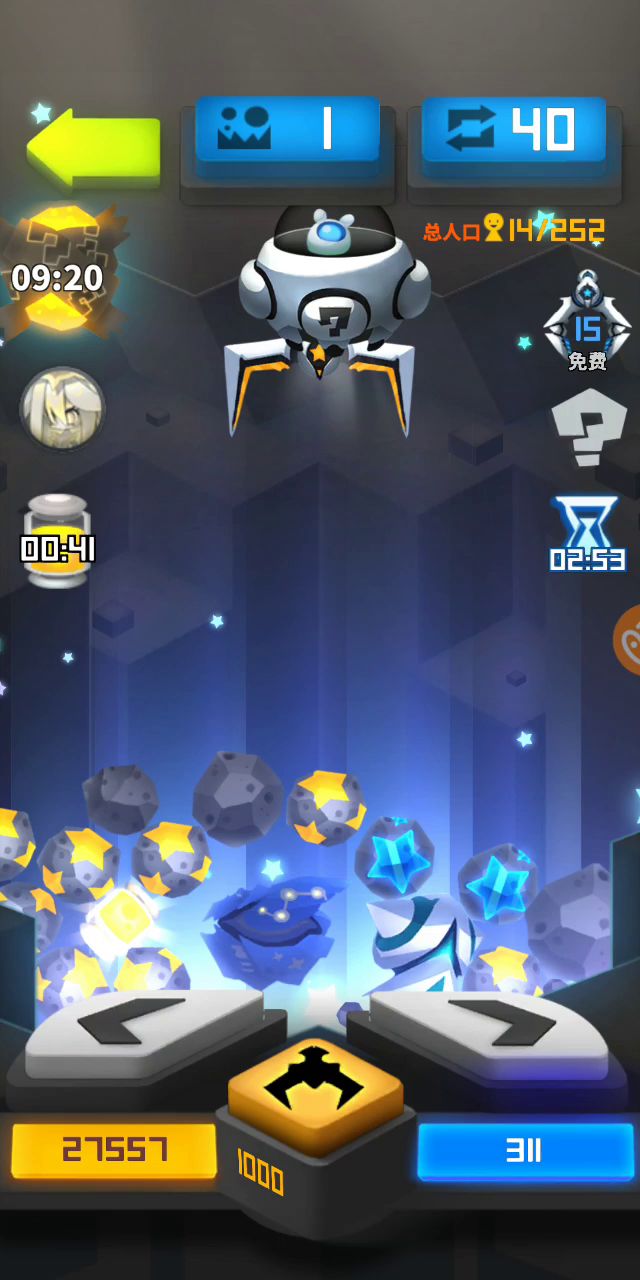640x1280 pixels.
Task: Drop the claw with the orange button
Action: (x=316, y=1084)
